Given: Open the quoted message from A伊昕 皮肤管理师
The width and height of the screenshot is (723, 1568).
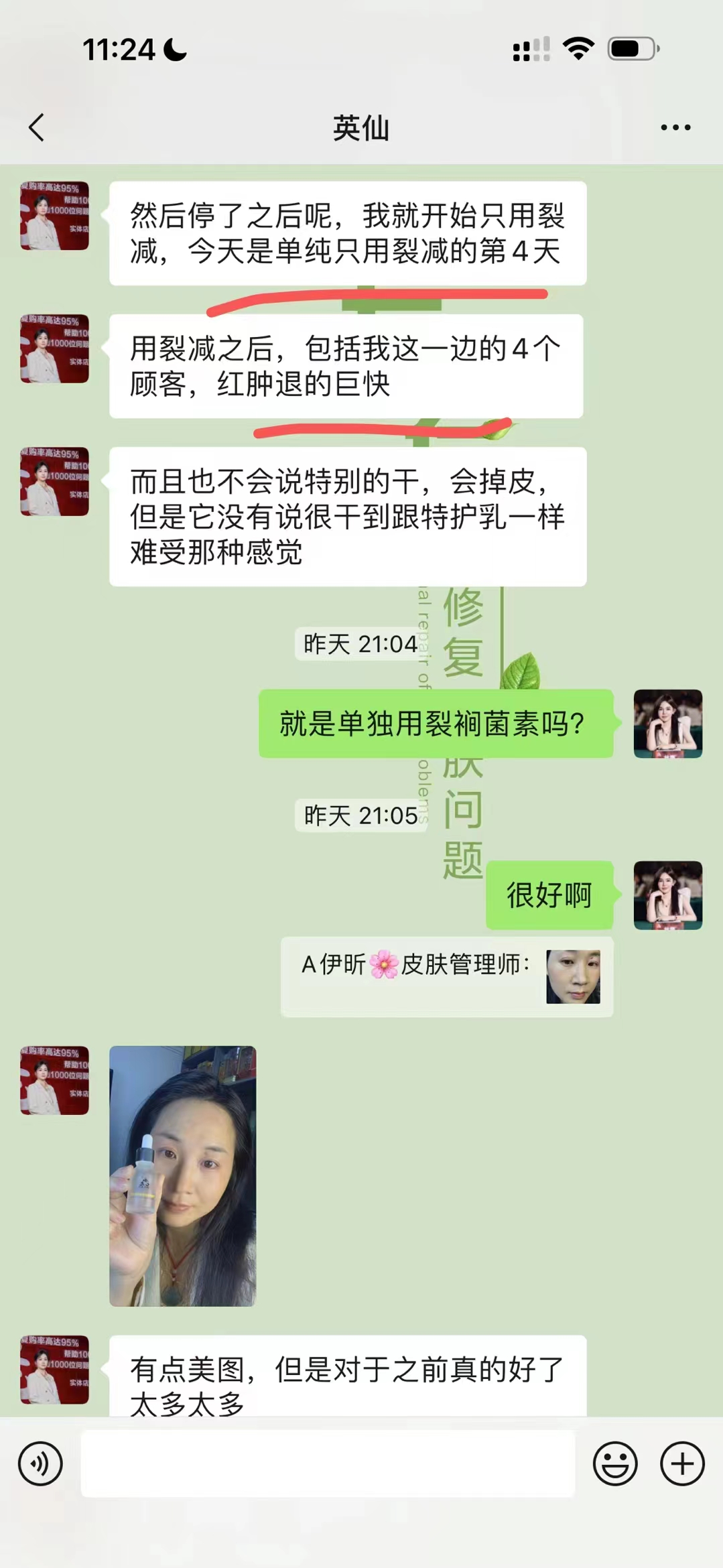Looking at the screenshot, I should pyautogui.click(x=446, y=976).
